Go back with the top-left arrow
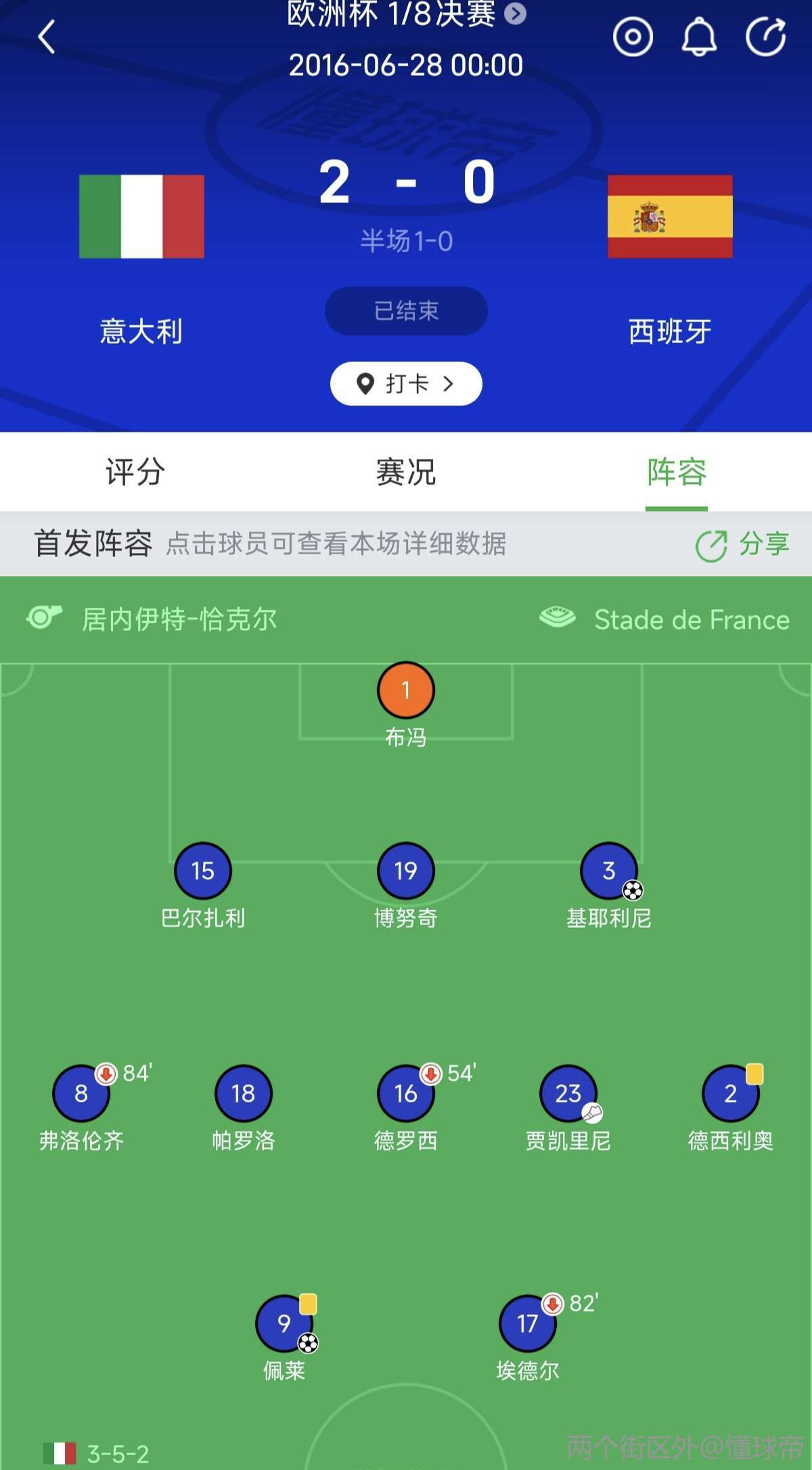The image size is (812, 1470). click(46, 37)
